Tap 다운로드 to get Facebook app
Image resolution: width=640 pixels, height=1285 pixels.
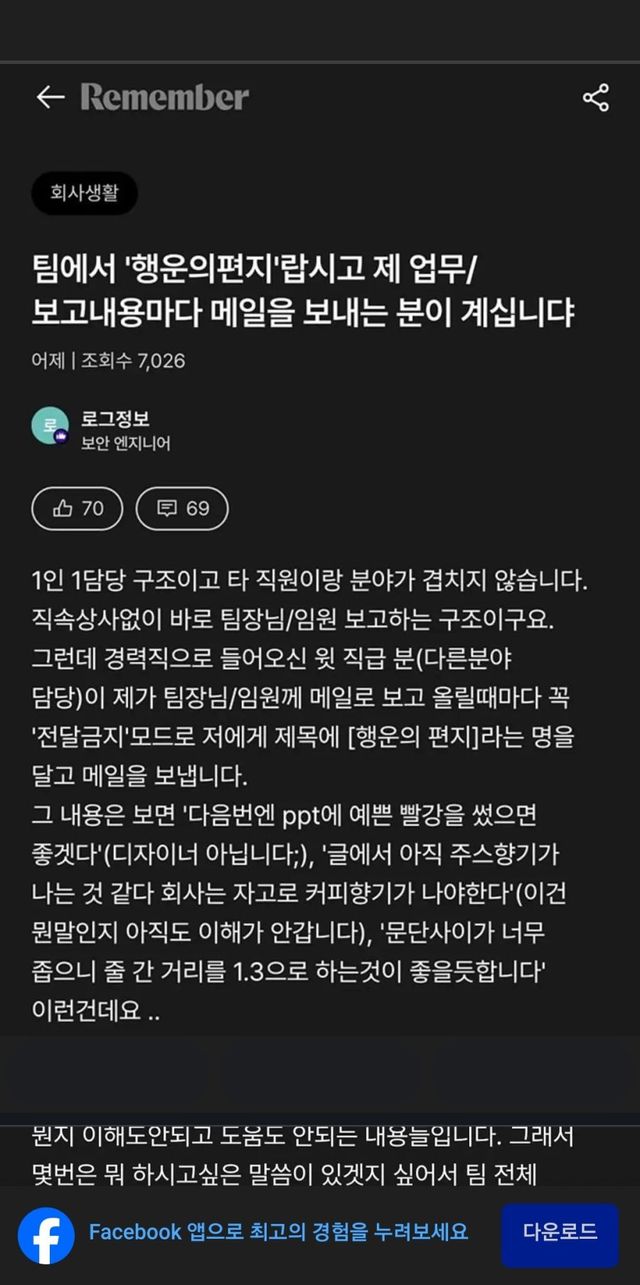point(560,1230)
